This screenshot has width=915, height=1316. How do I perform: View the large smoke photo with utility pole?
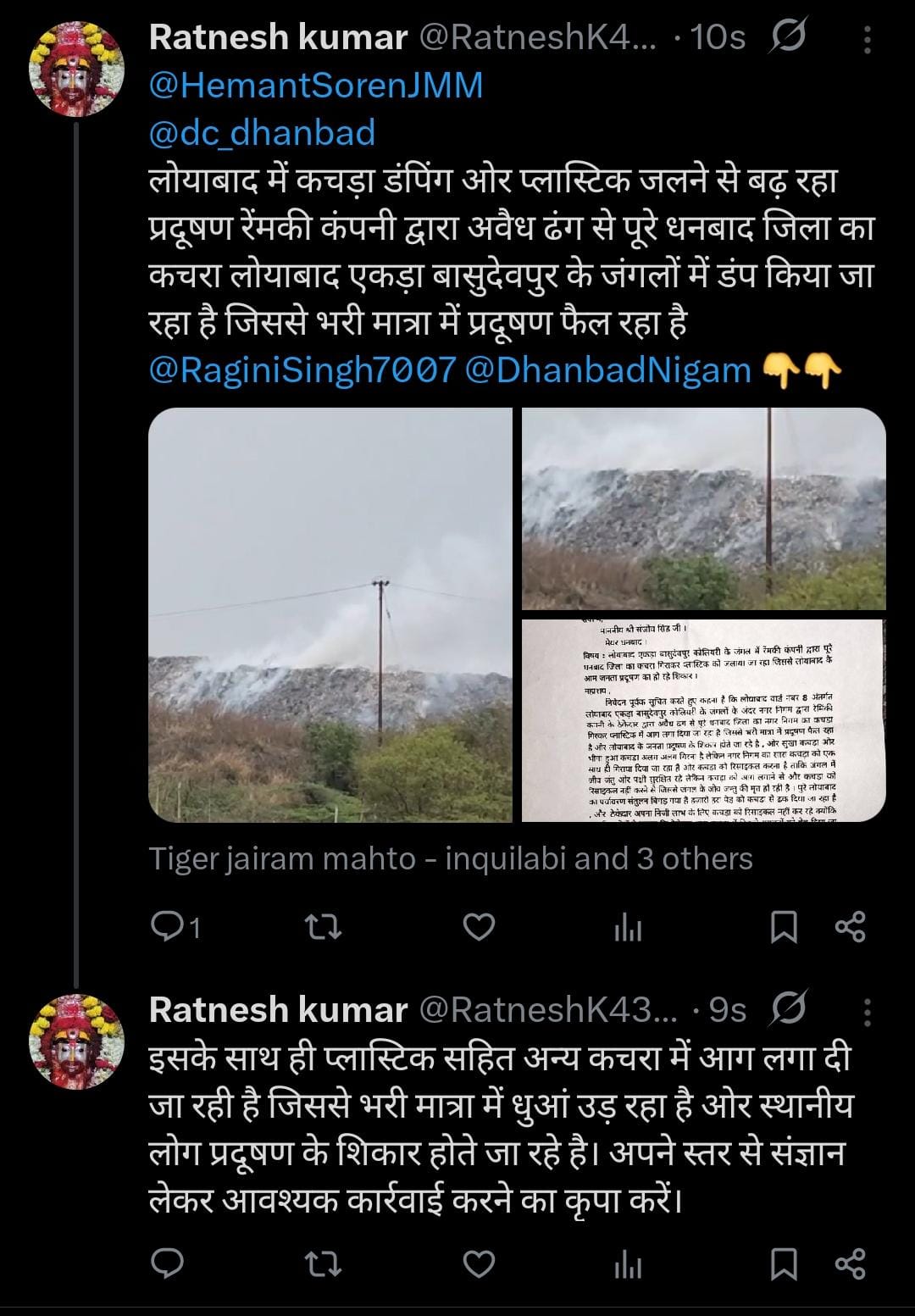pyautogui.click(x=330, y=614)
